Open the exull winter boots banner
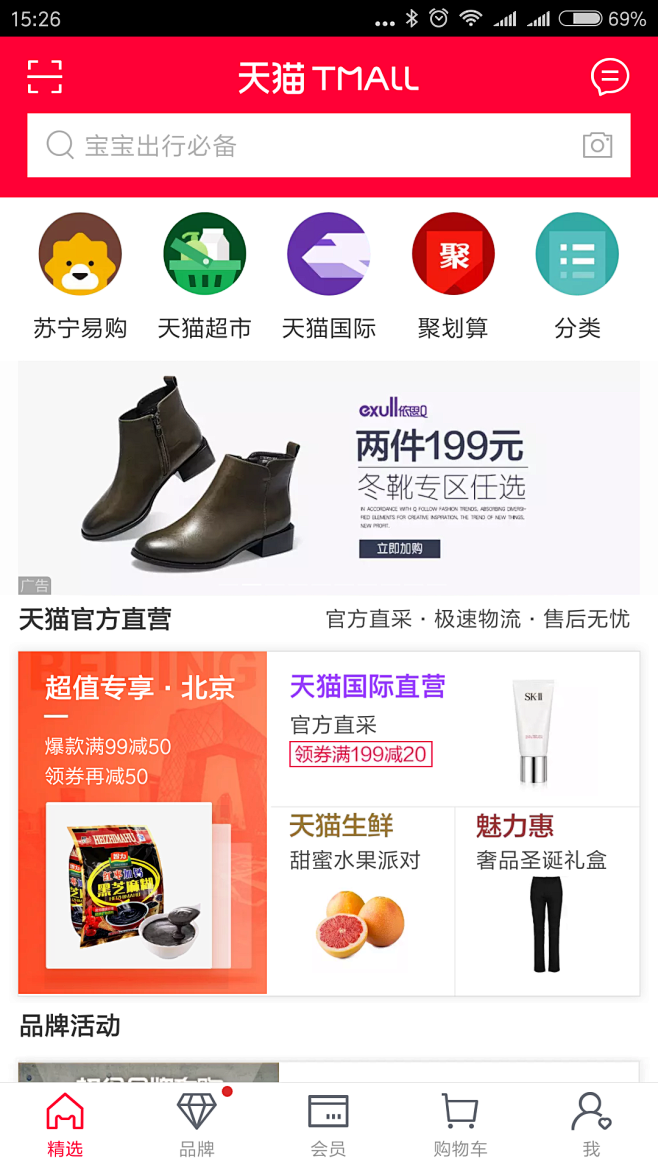Image resolution: width=658 pixels, height=1170 pixels. tap(329, 478)
